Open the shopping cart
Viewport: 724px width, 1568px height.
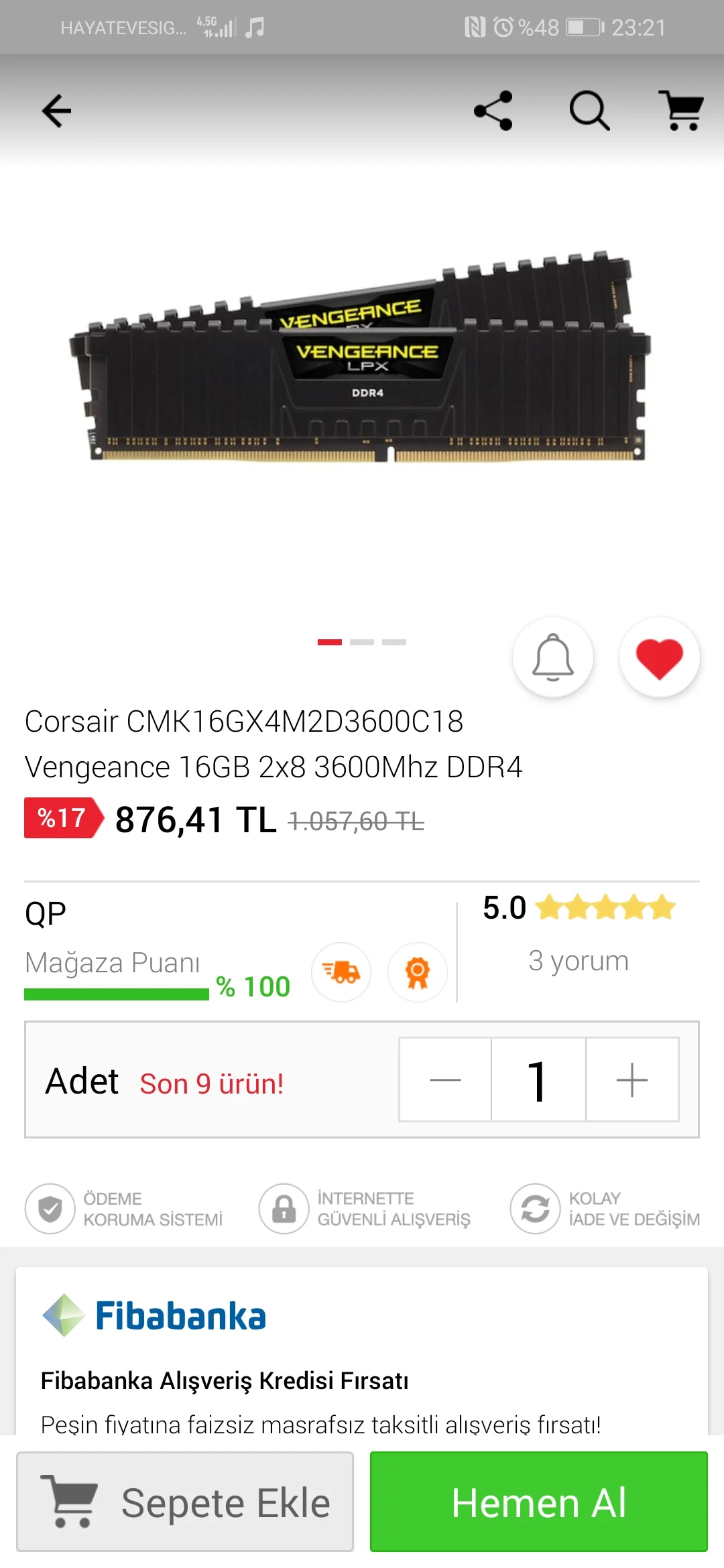click(x=682, y=111)
